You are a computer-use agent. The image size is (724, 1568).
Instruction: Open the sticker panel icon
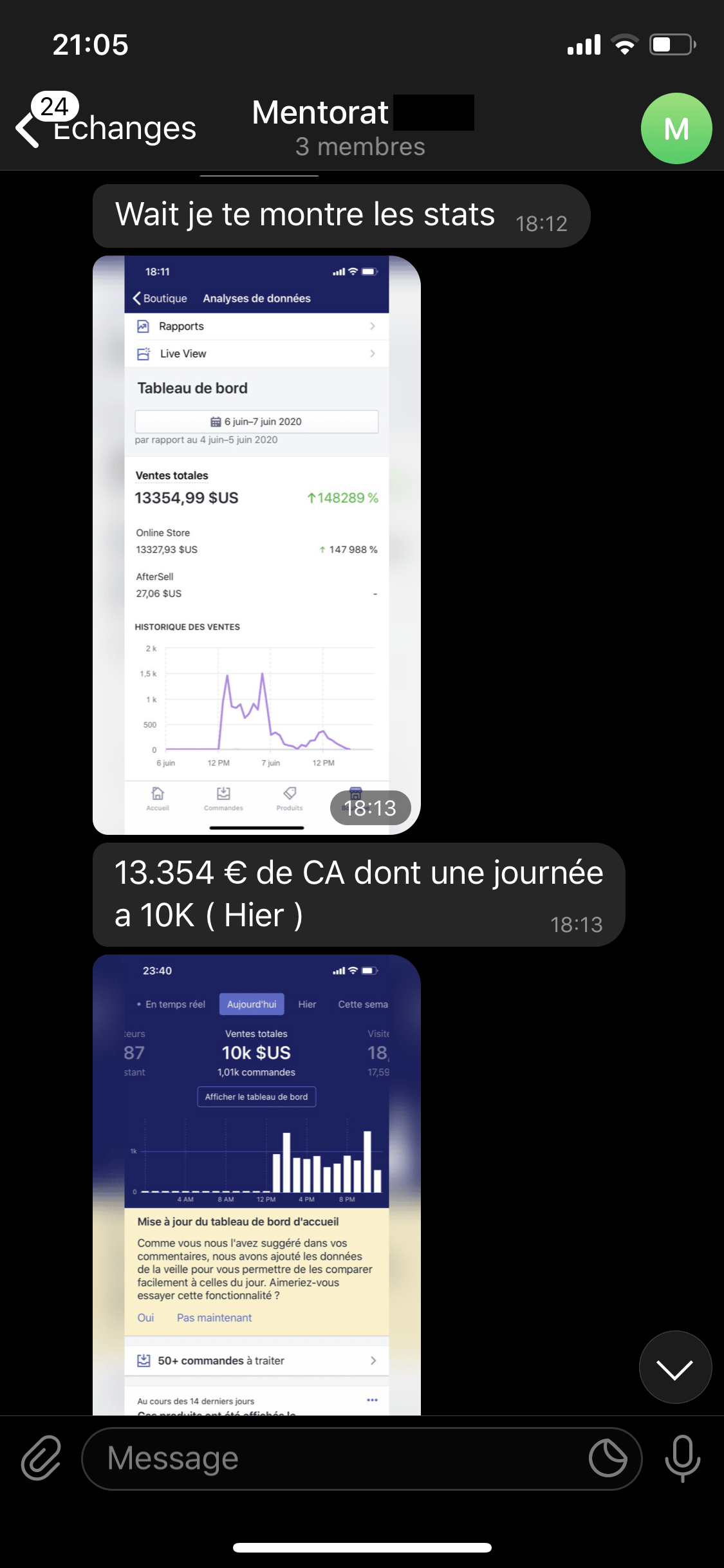pos(608,1458)
